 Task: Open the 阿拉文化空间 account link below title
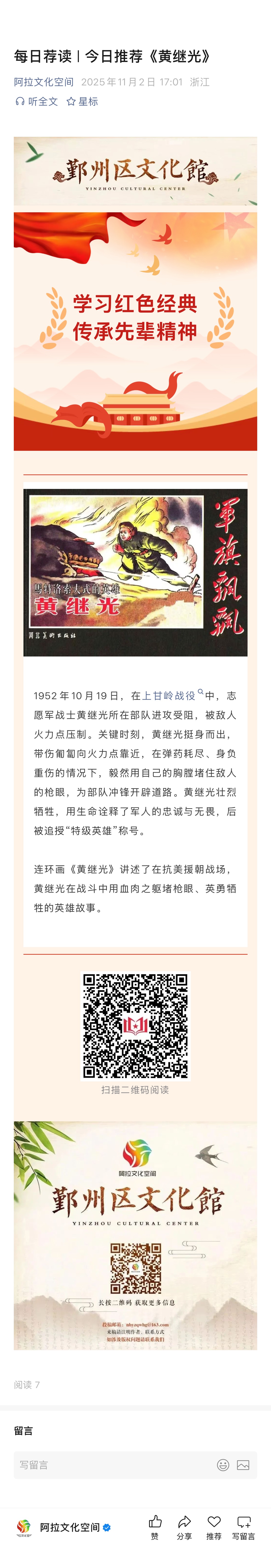point(44,81)
